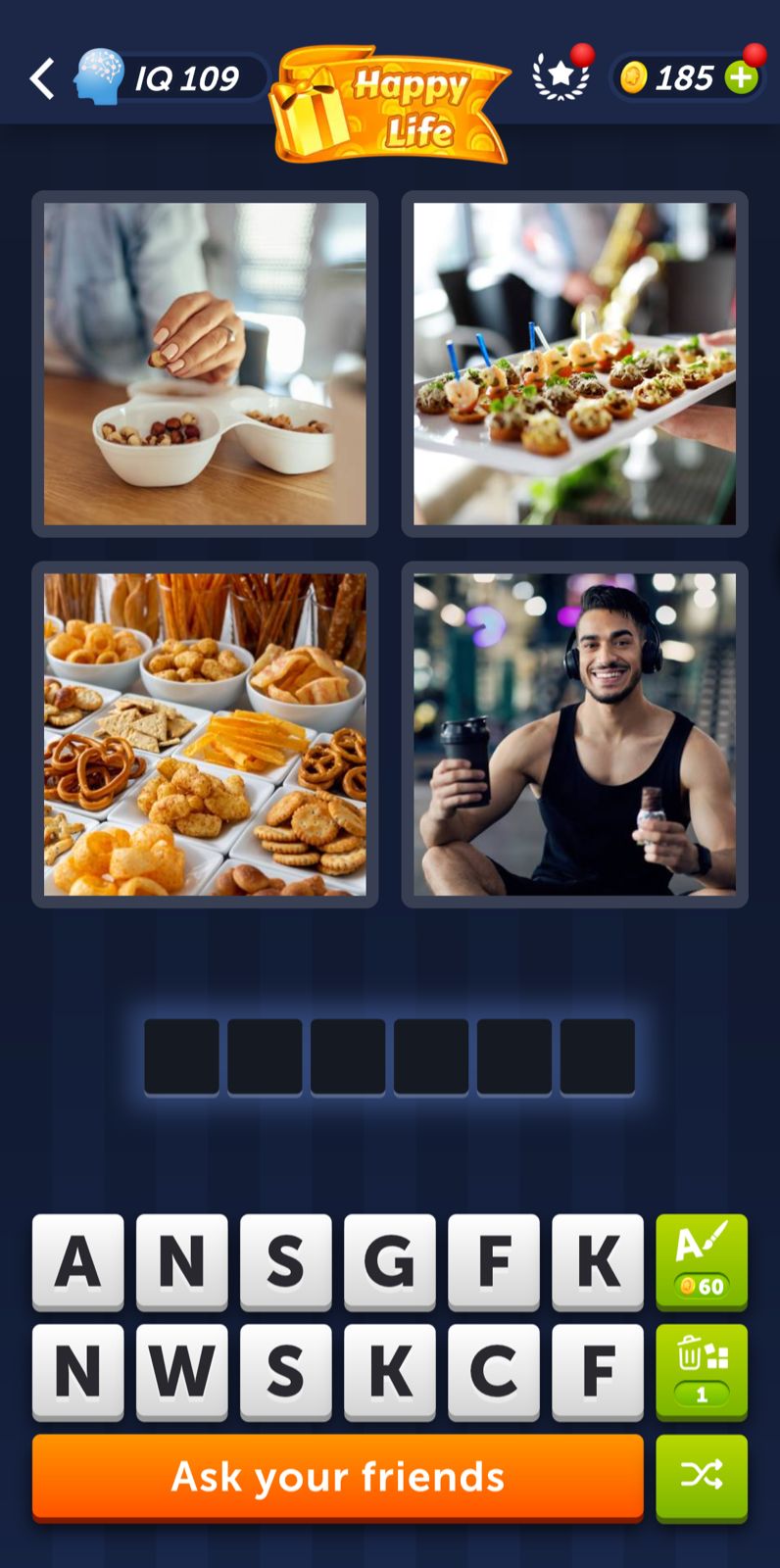
Task: Use the reveal letter hint for 60 coins
Action: [x=702, y=1261]
